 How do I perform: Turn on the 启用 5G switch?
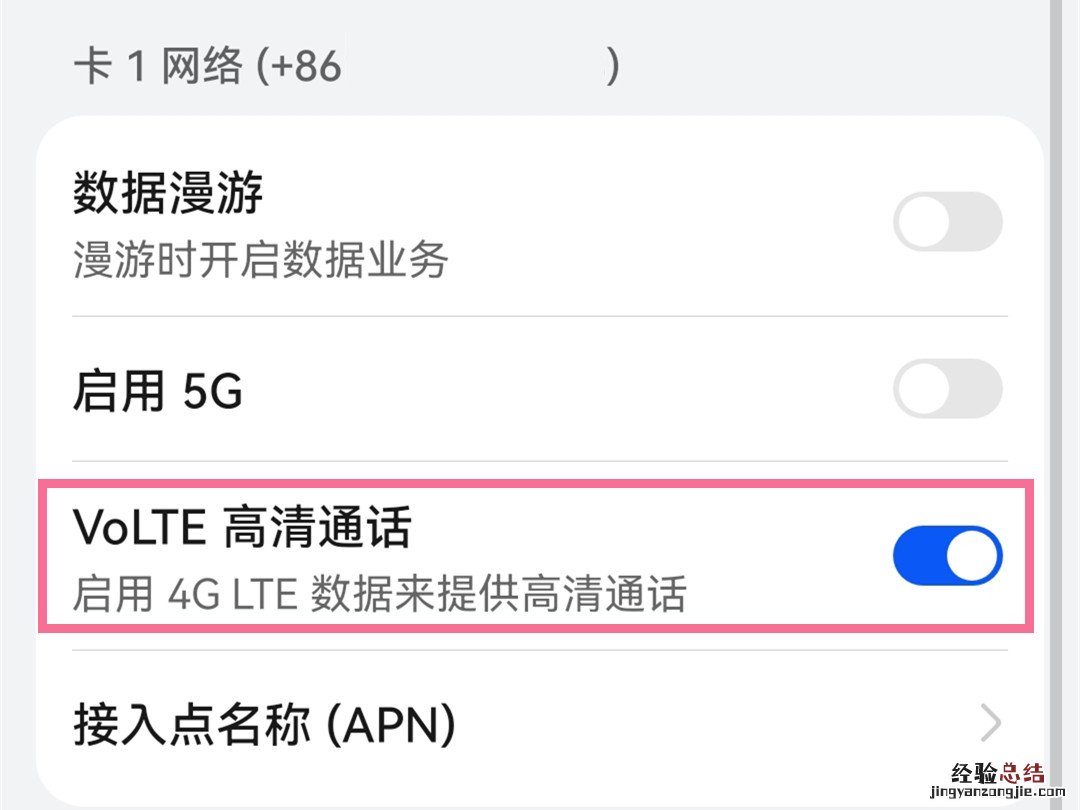(947, 389)
